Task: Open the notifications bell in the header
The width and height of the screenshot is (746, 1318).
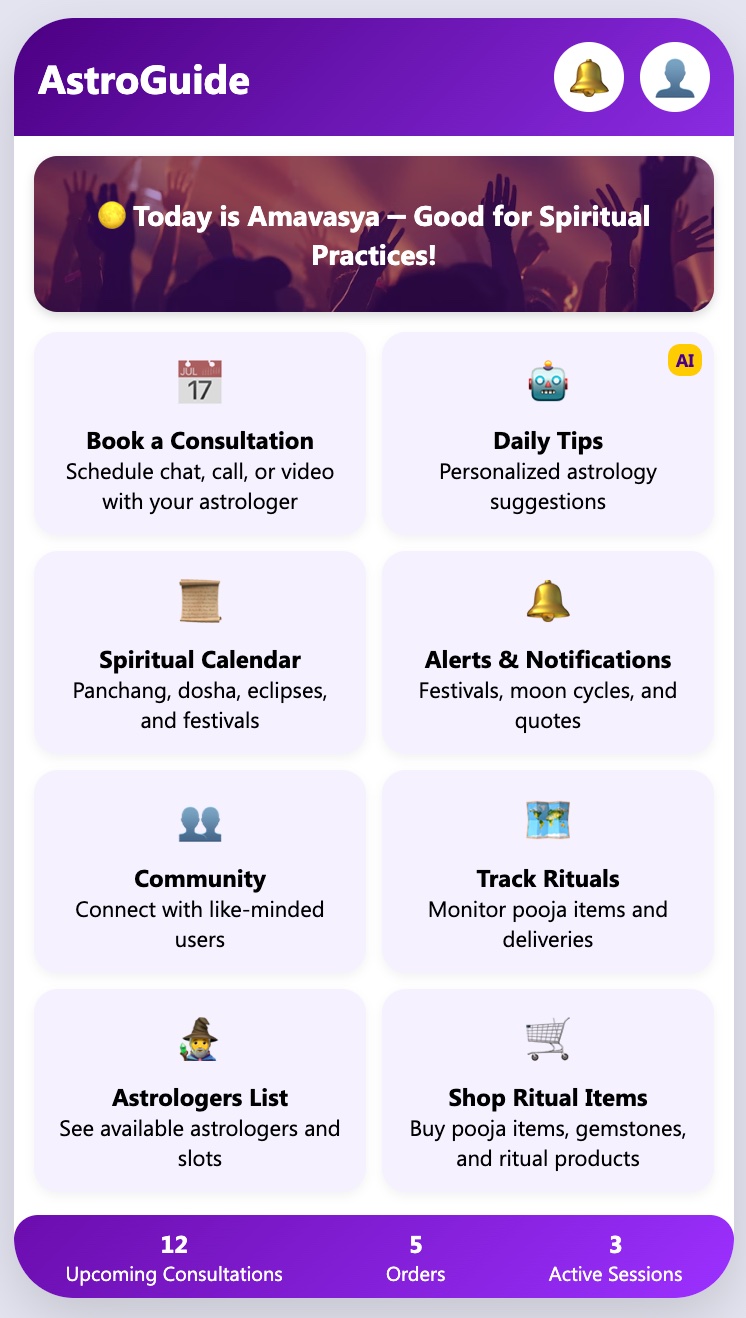Action: 589,78
